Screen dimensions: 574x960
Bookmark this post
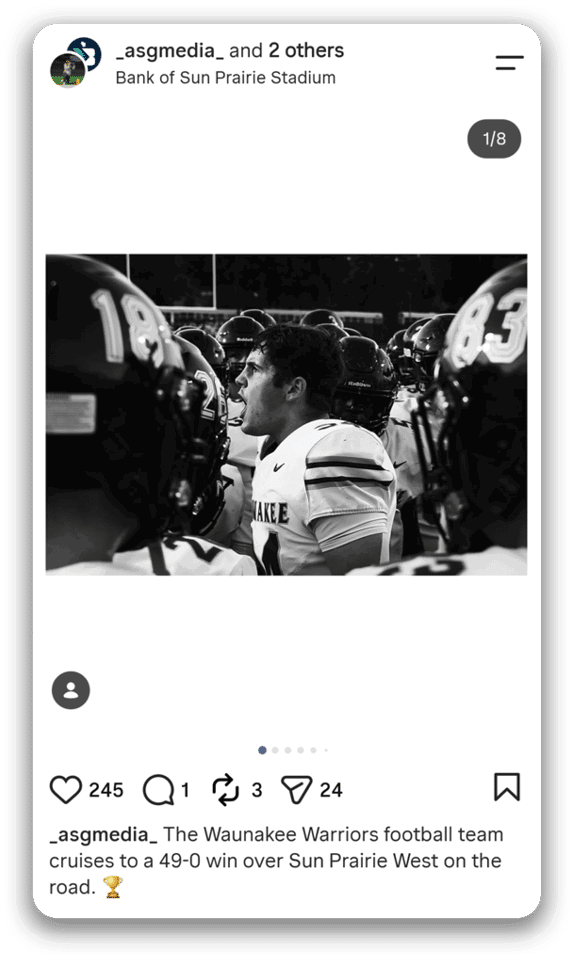click(507, 787)
